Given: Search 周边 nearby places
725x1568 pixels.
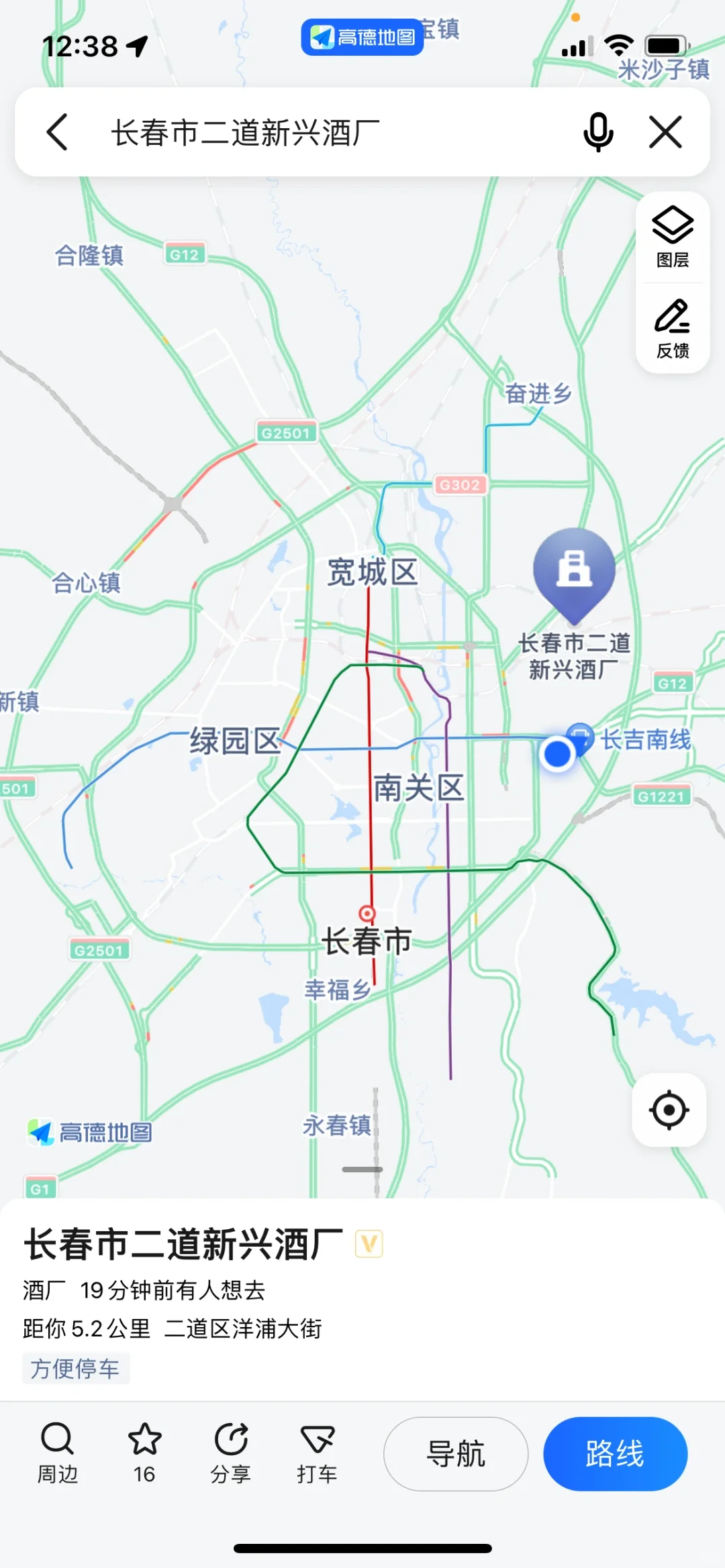Looking at the screenshot, I should coord(58,1453).
